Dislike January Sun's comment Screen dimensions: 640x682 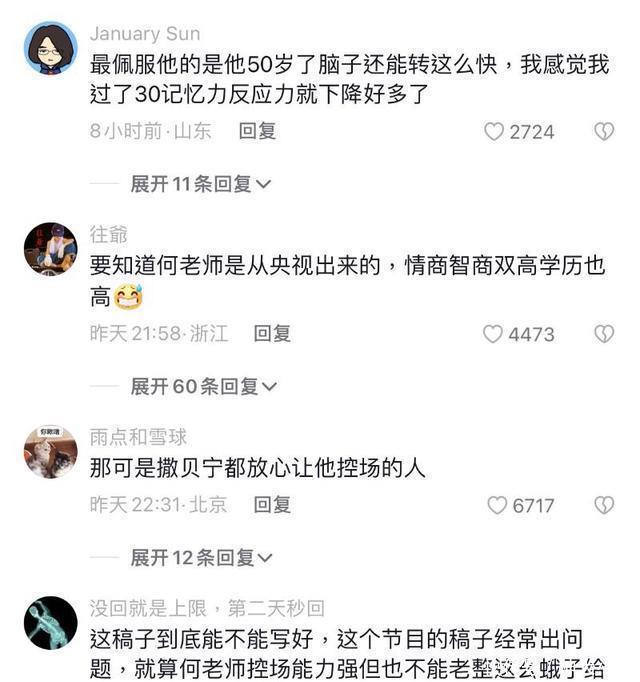click(603, 131)
